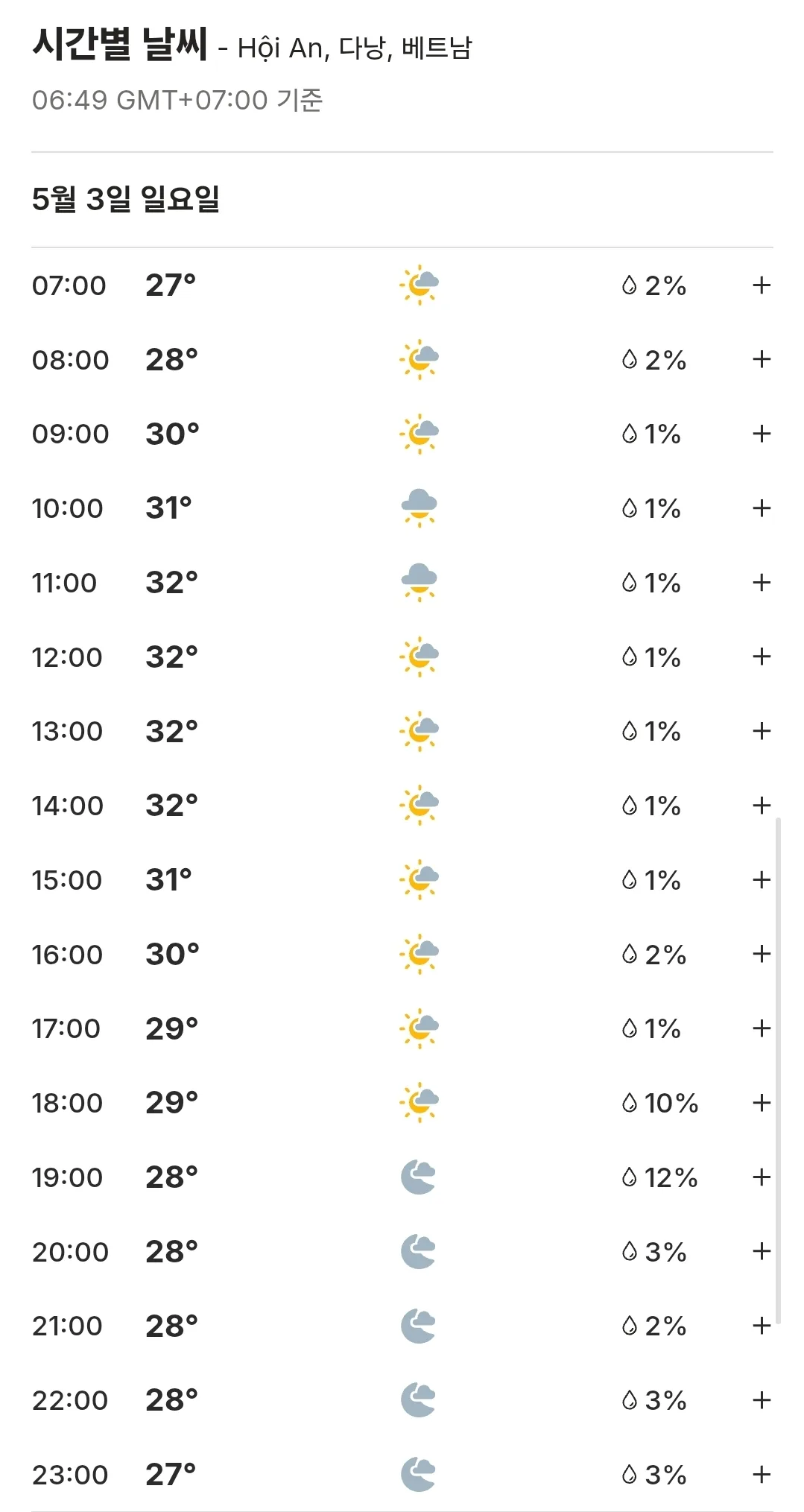
Task: Open details for the 09:00 forecast
Action: tap(761, 434)
